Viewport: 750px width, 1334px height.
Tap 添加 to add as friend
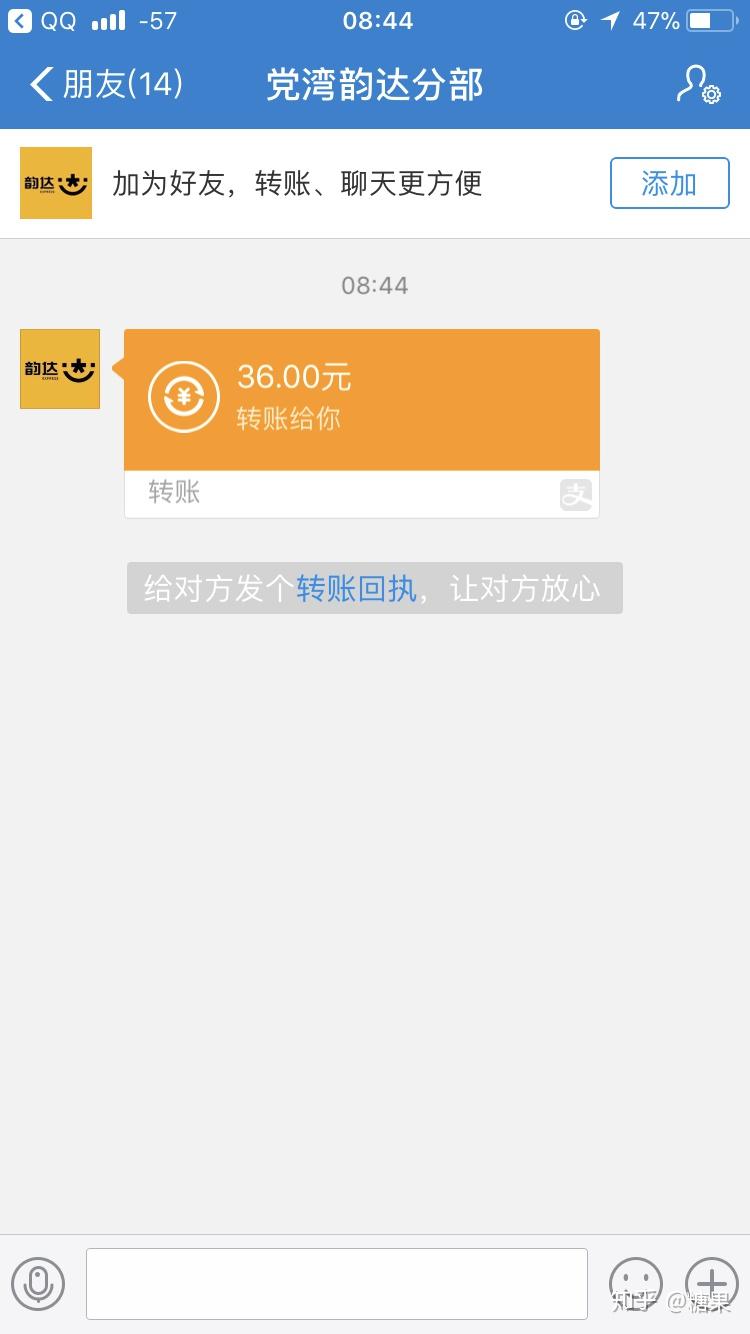point(669,183)
